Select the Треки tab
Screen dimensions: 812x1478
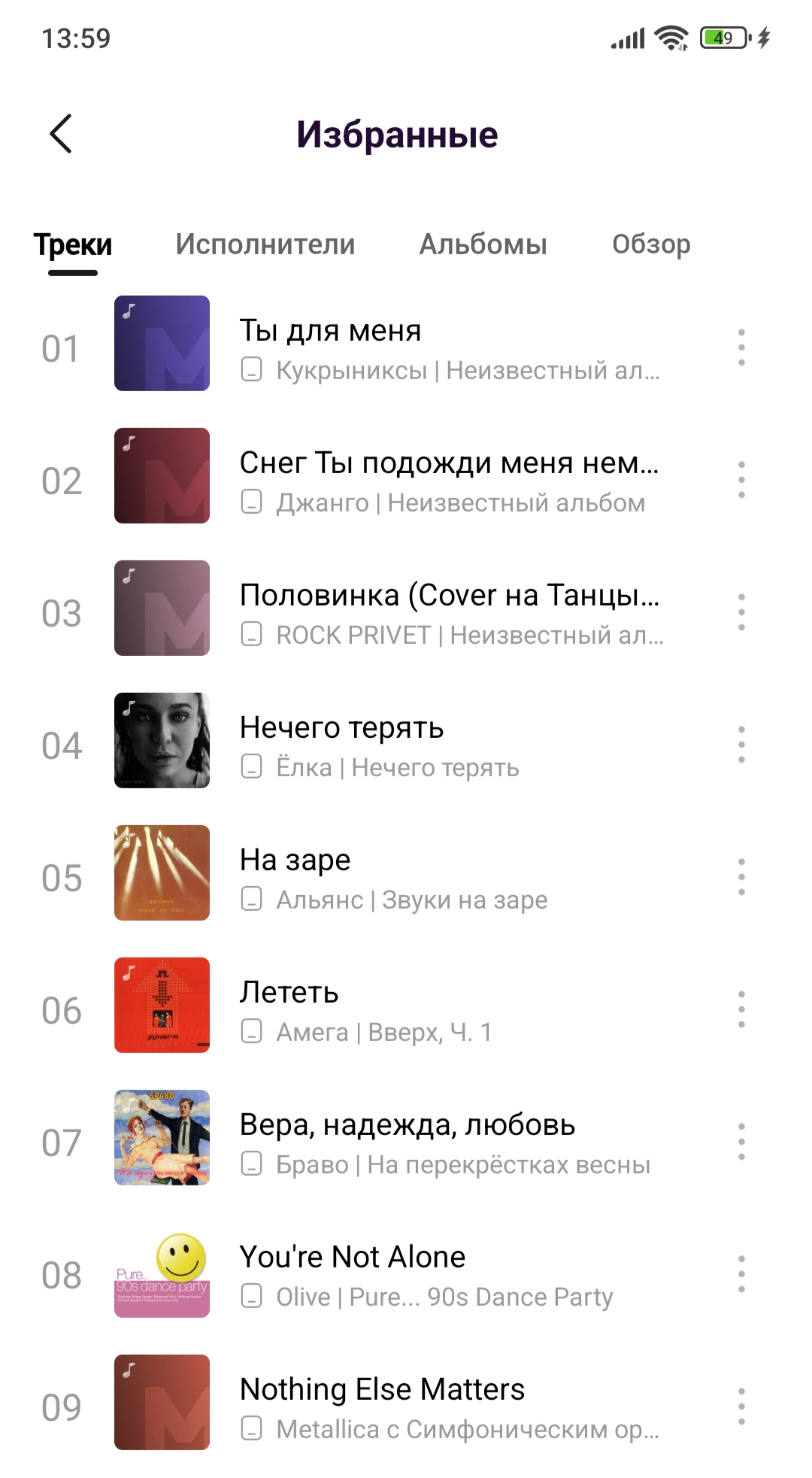tap(73, 244)
